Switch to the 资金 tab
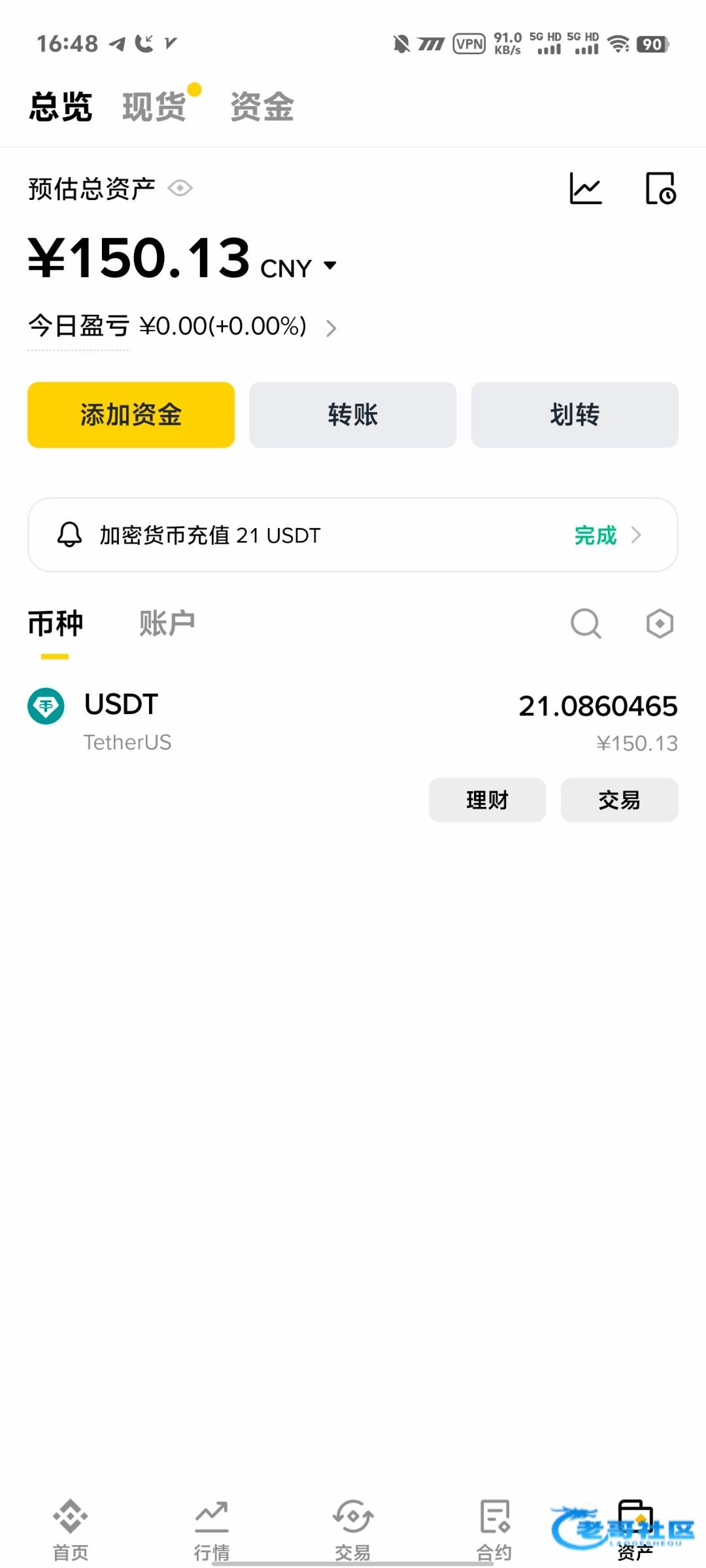Viewport: 706px width, 1568px height. pos(262,106)
